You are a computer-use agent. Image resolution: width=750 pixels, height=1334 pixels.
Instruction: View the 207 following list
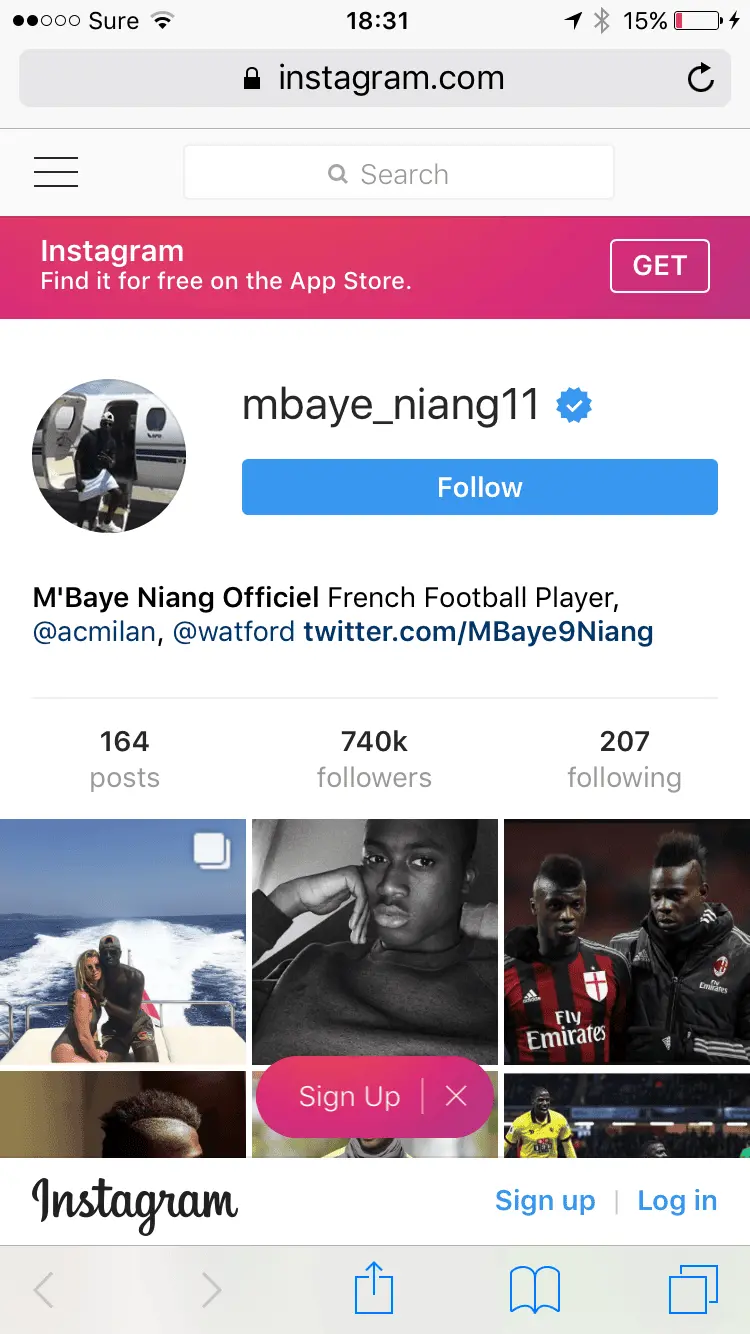(624, 759)
